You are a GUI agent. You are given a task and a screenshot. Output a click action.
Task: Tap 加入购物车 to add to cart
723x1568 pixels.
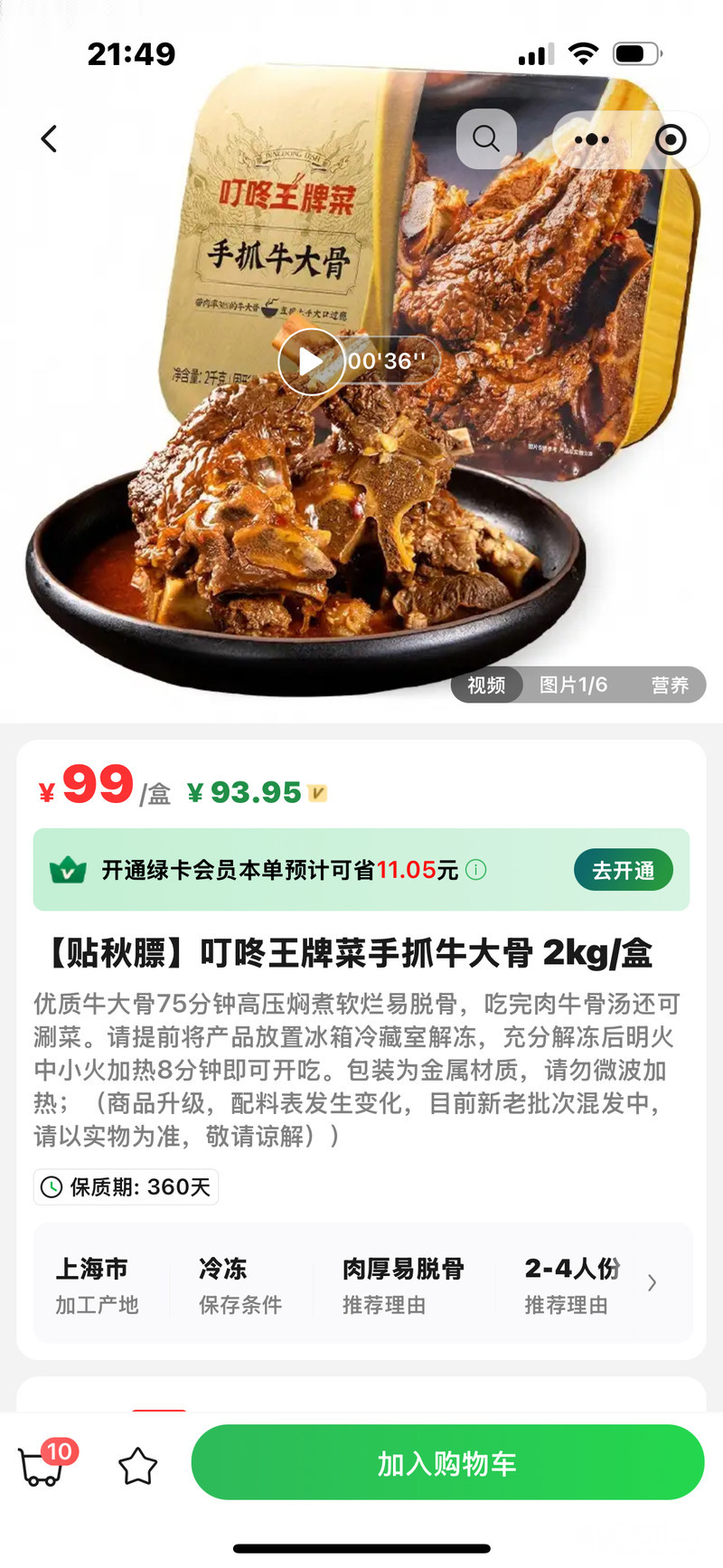click(x=447, y=1463)
